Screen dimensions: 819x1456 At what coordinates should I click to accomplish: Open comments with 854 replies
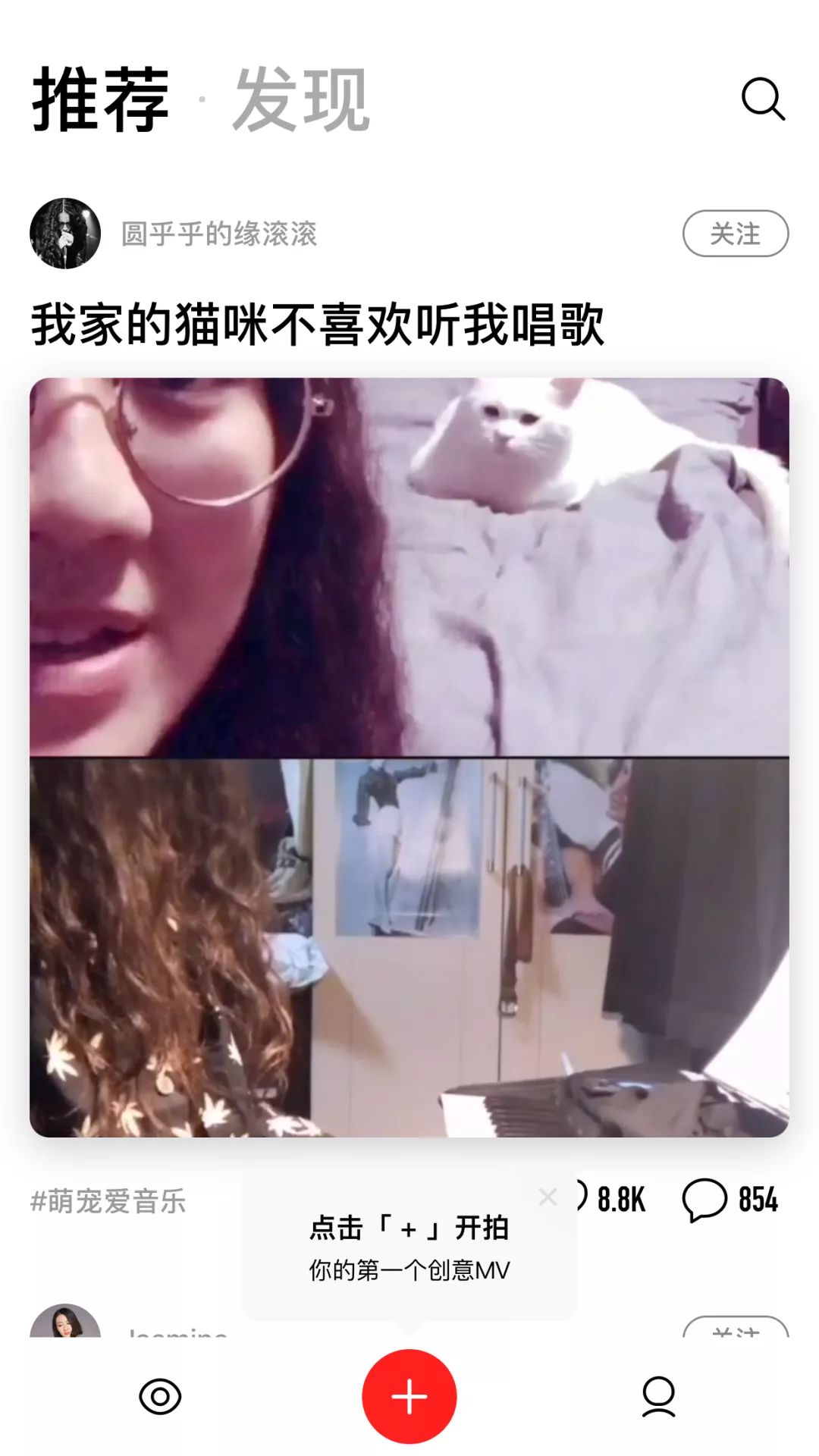tap(730, 1200)
